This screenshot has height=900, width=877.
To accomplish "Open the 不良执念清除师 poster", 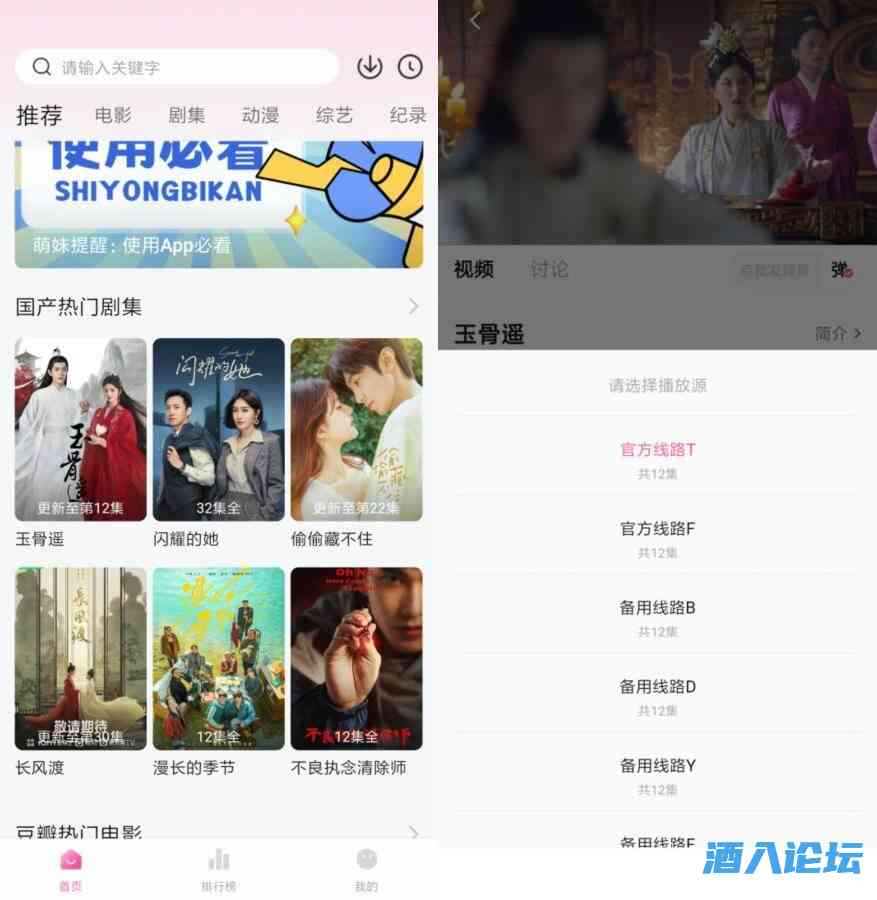I will click(356, 658).
